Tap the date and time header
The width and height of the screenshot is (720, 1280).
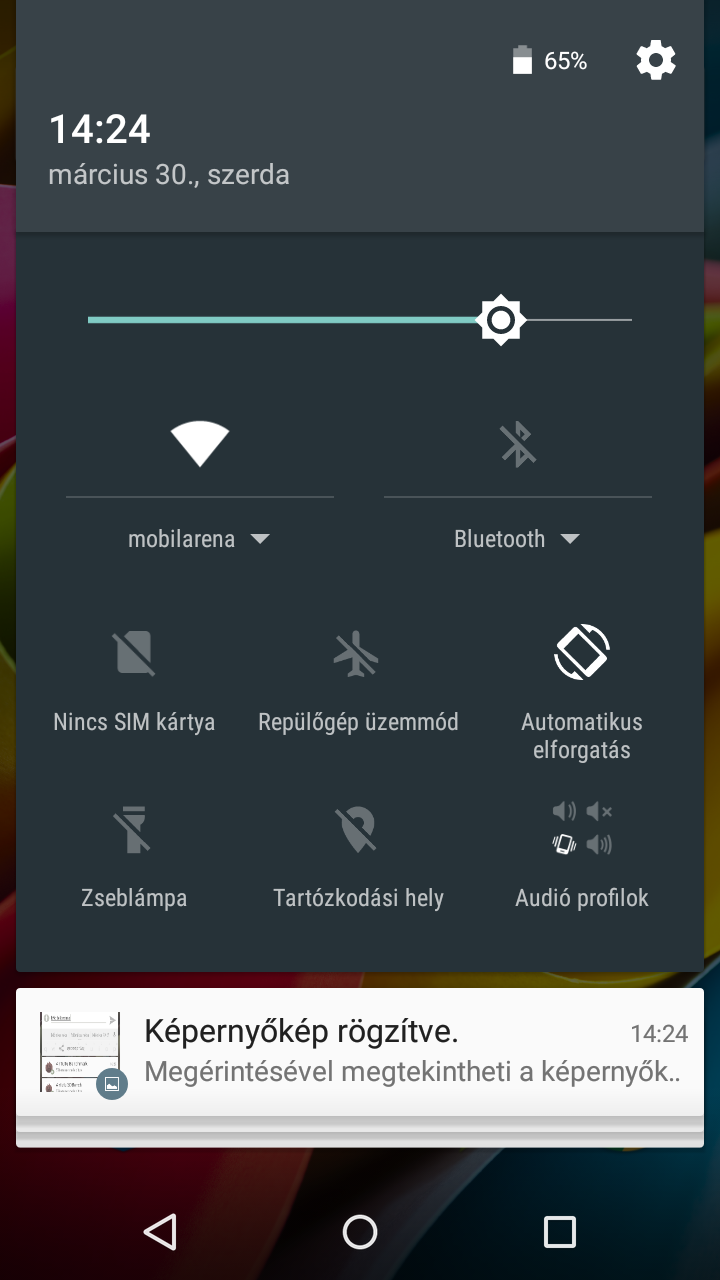click(x=169, y=149)
